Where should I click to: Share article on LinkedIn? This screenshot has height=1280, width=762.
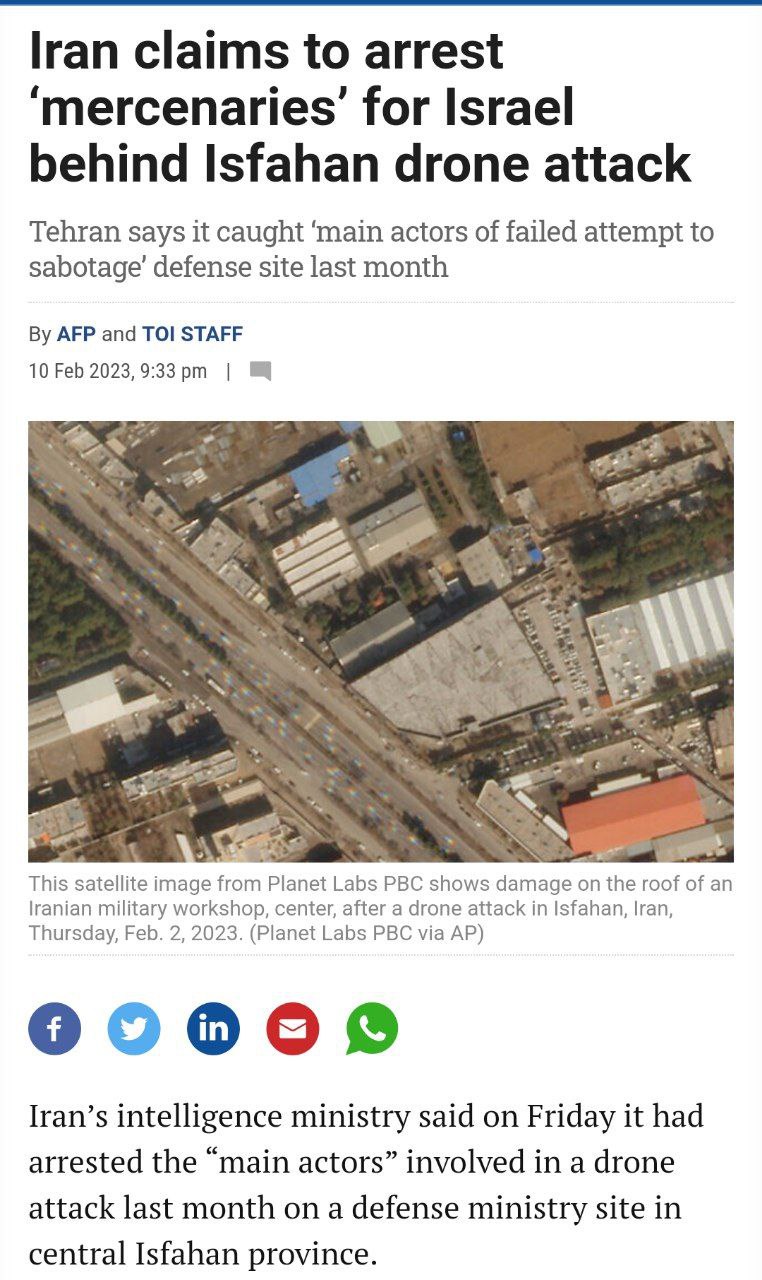[x=213, y=1028]
